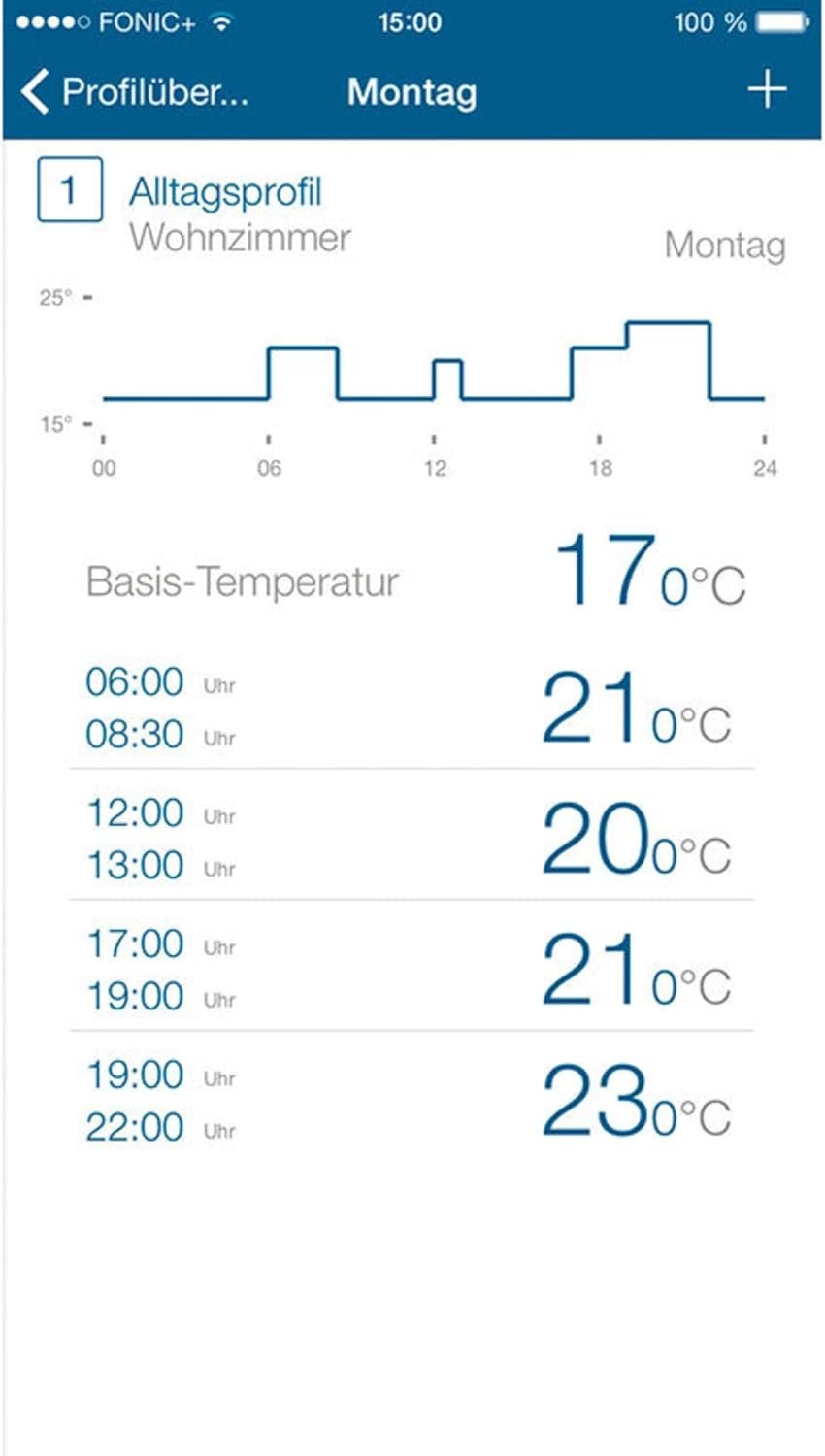Tap the Montag label above the chart
The width and height of the screenshot is (825, 1456).
tap(724, 246)
